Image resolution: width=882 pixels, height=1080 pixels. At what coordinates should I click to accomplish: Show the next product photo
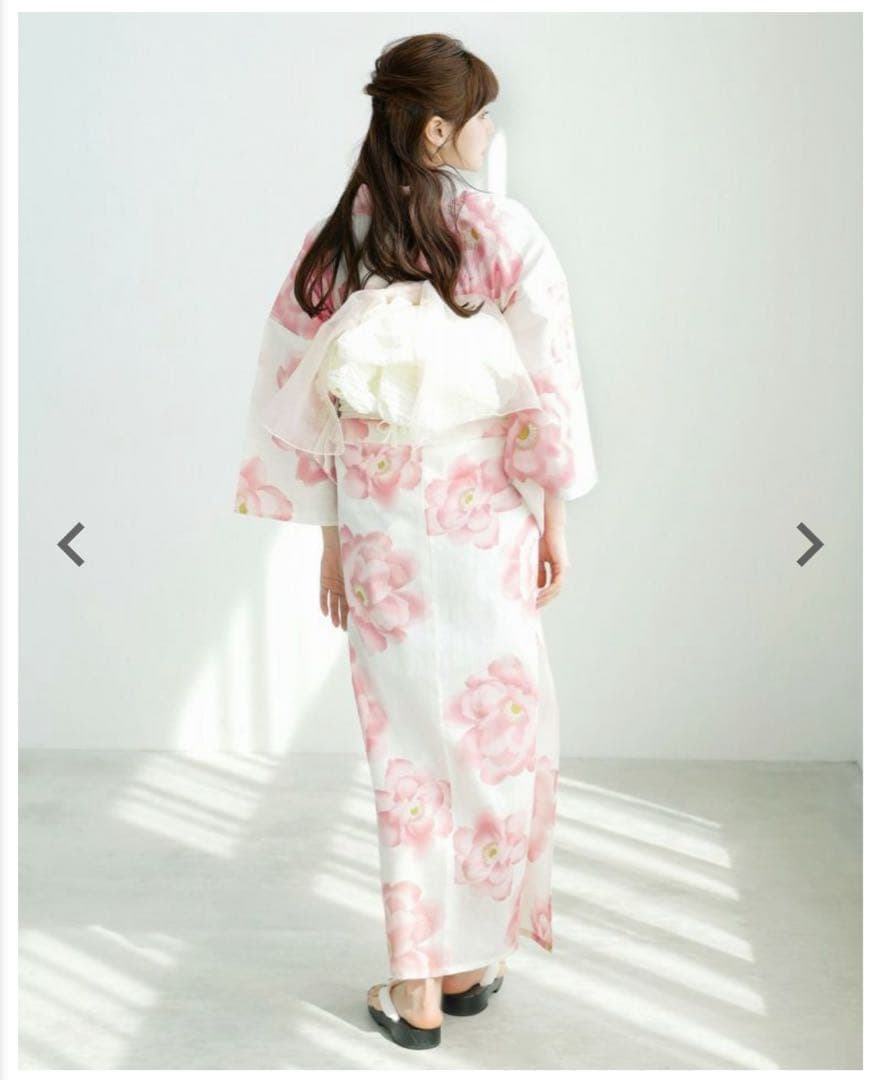809,544
